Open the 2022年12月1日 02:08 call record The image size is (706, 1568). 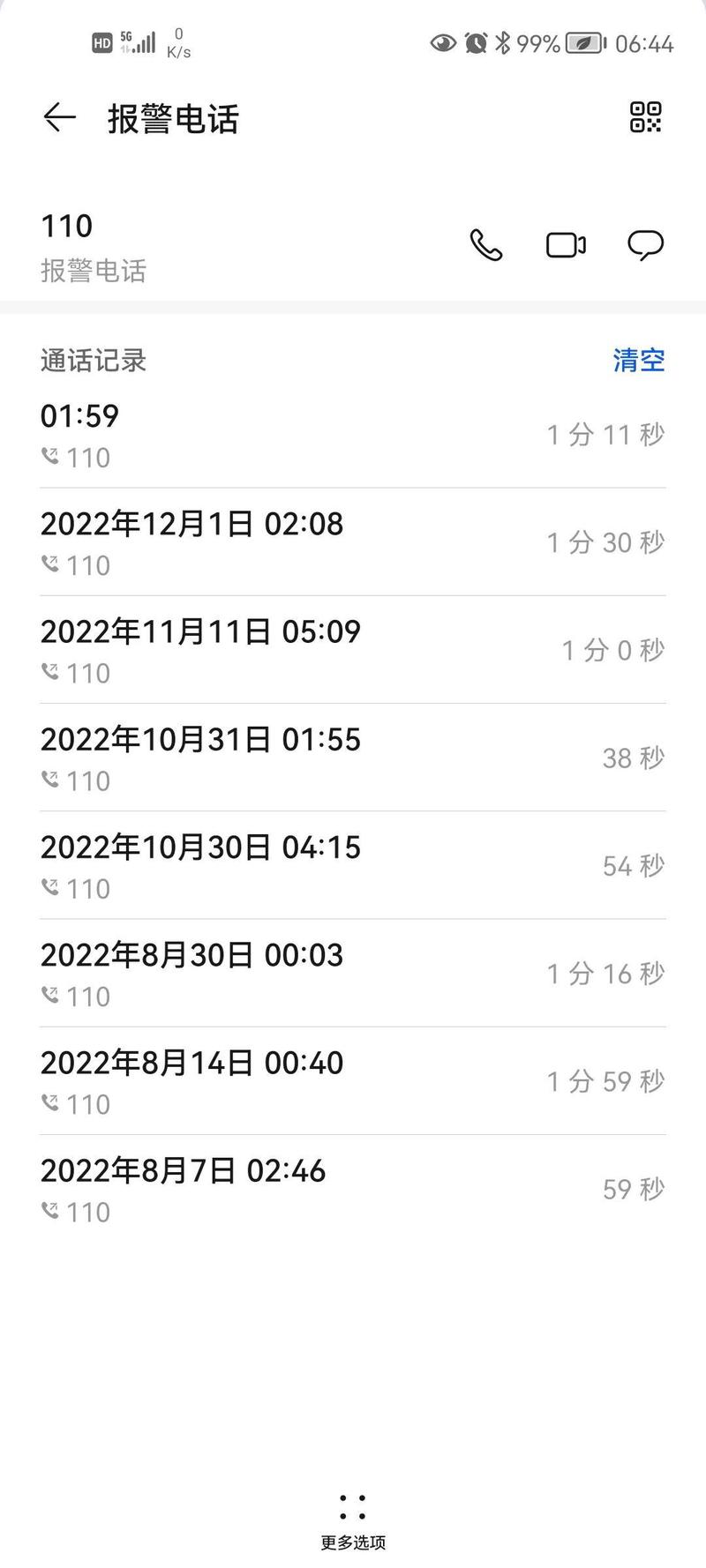point(353,542)
